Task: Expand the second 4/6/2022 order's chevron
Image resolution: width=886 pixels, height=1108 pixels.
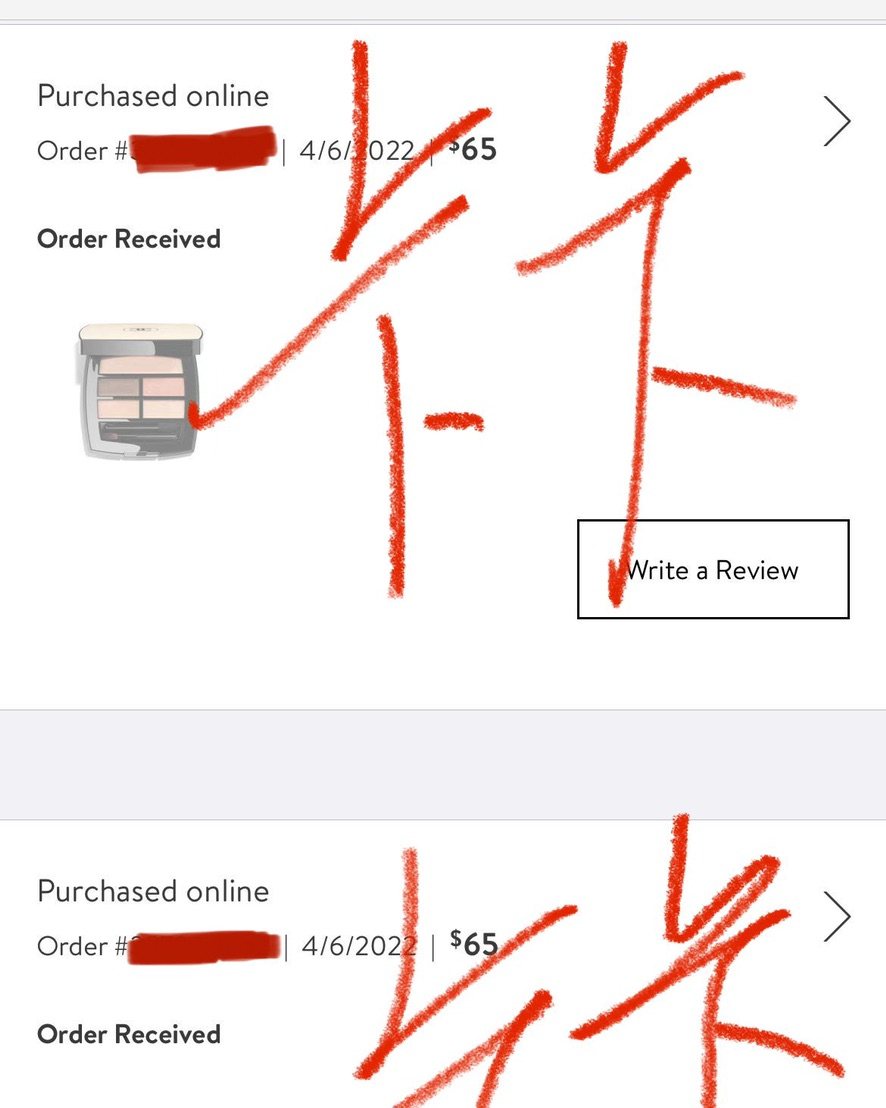Action: [x=836, y=917]
